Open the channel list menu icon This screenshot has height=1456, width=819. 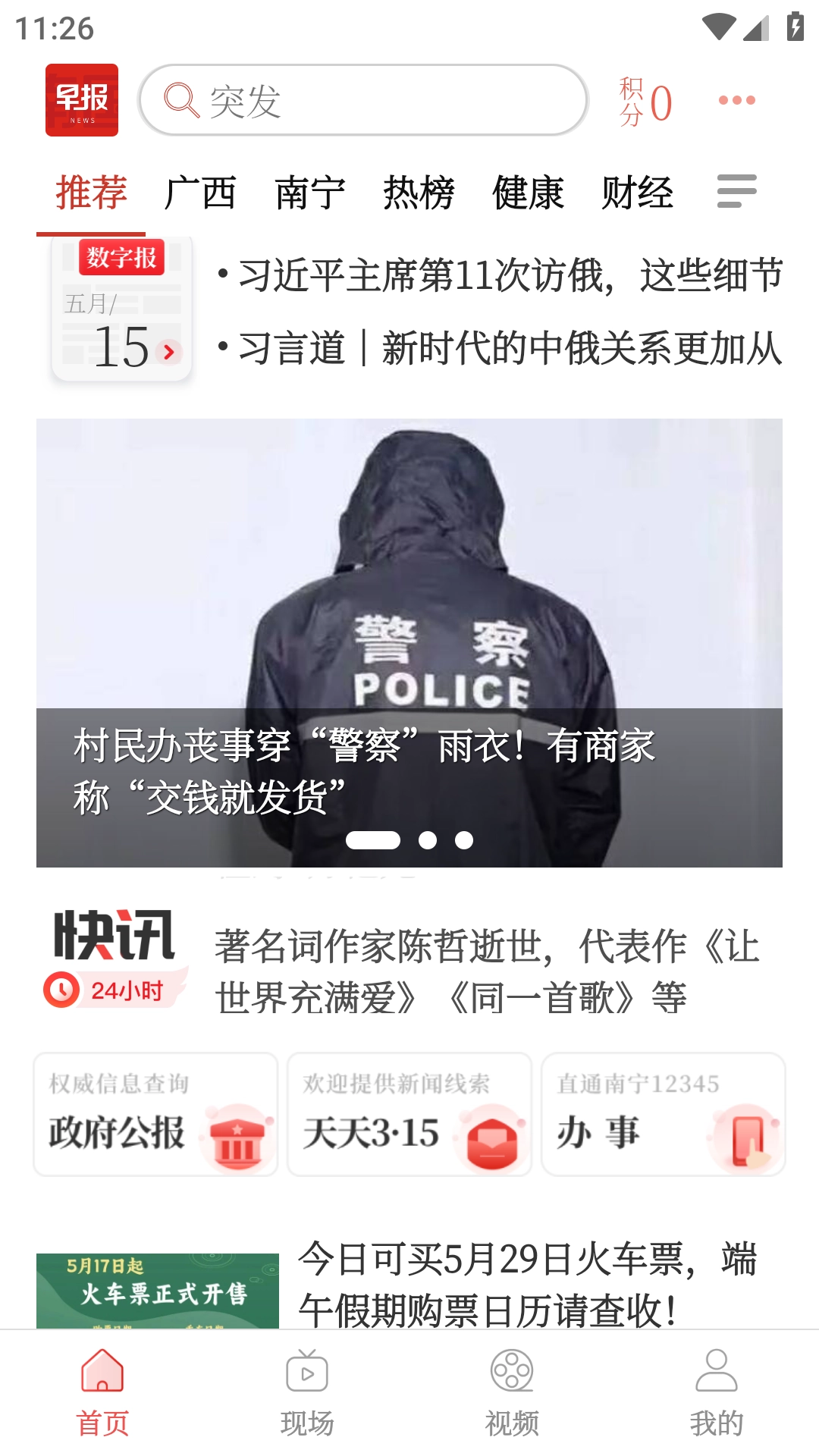(736, 191)
